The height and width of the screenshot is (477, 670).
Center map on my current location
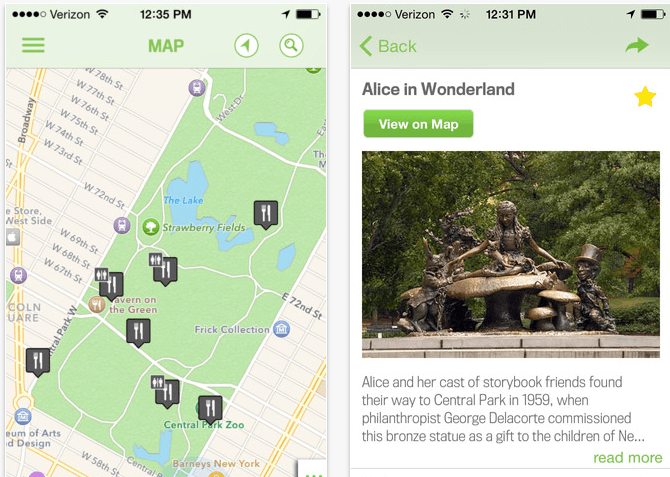(246, 46)
